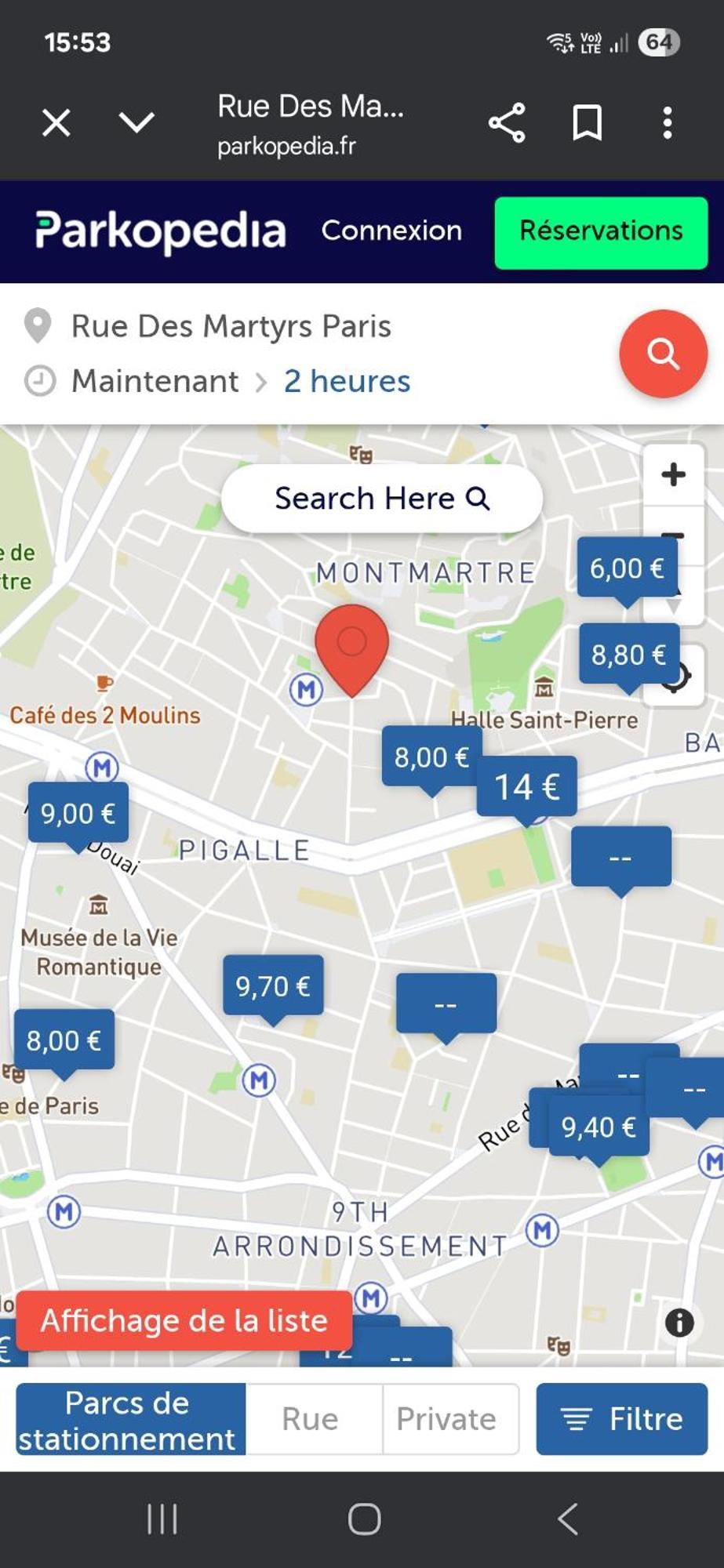Close the browser tab with X
The image size is (724, 1568).
point(56,123)
